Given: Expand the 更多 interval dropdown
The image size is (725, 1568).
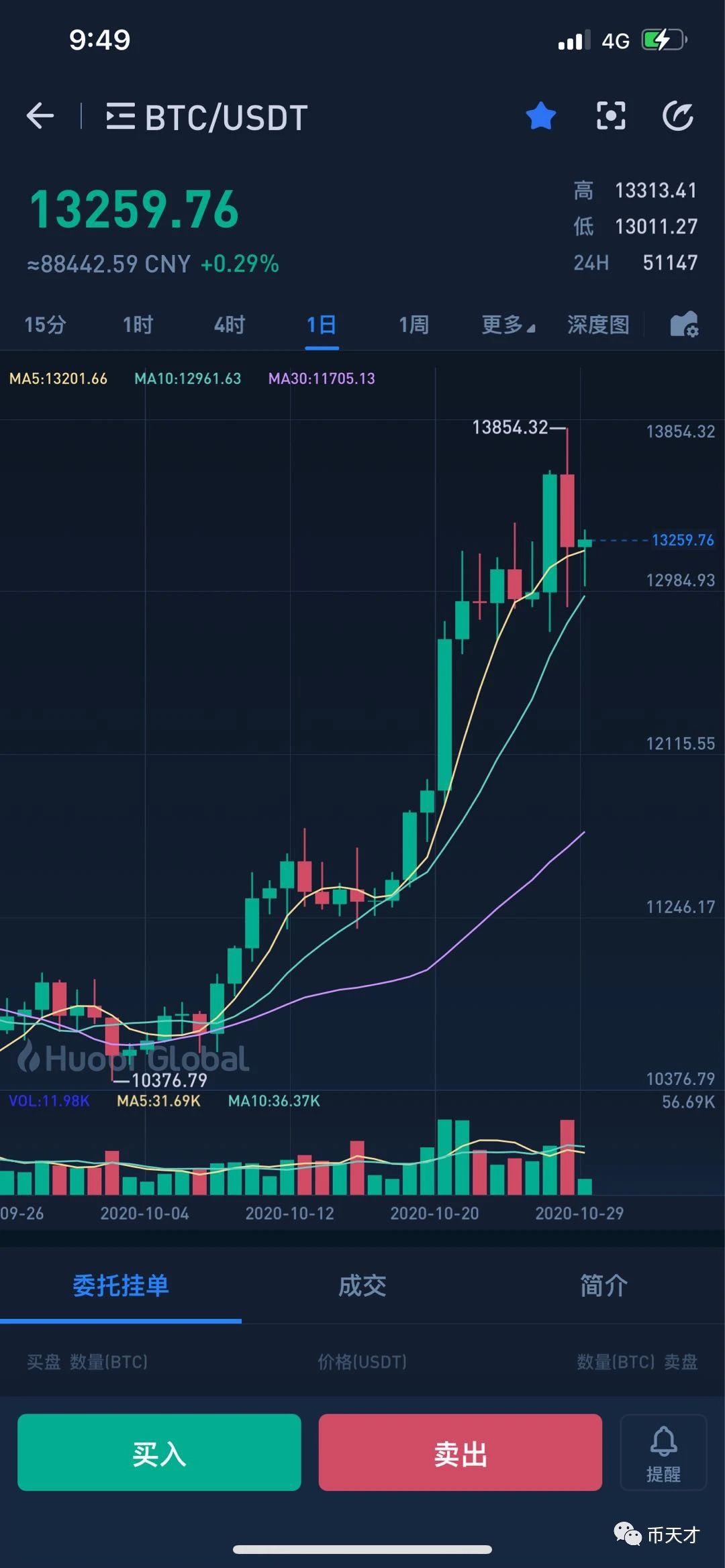Looking at the screenshot, I should (508, 325).
